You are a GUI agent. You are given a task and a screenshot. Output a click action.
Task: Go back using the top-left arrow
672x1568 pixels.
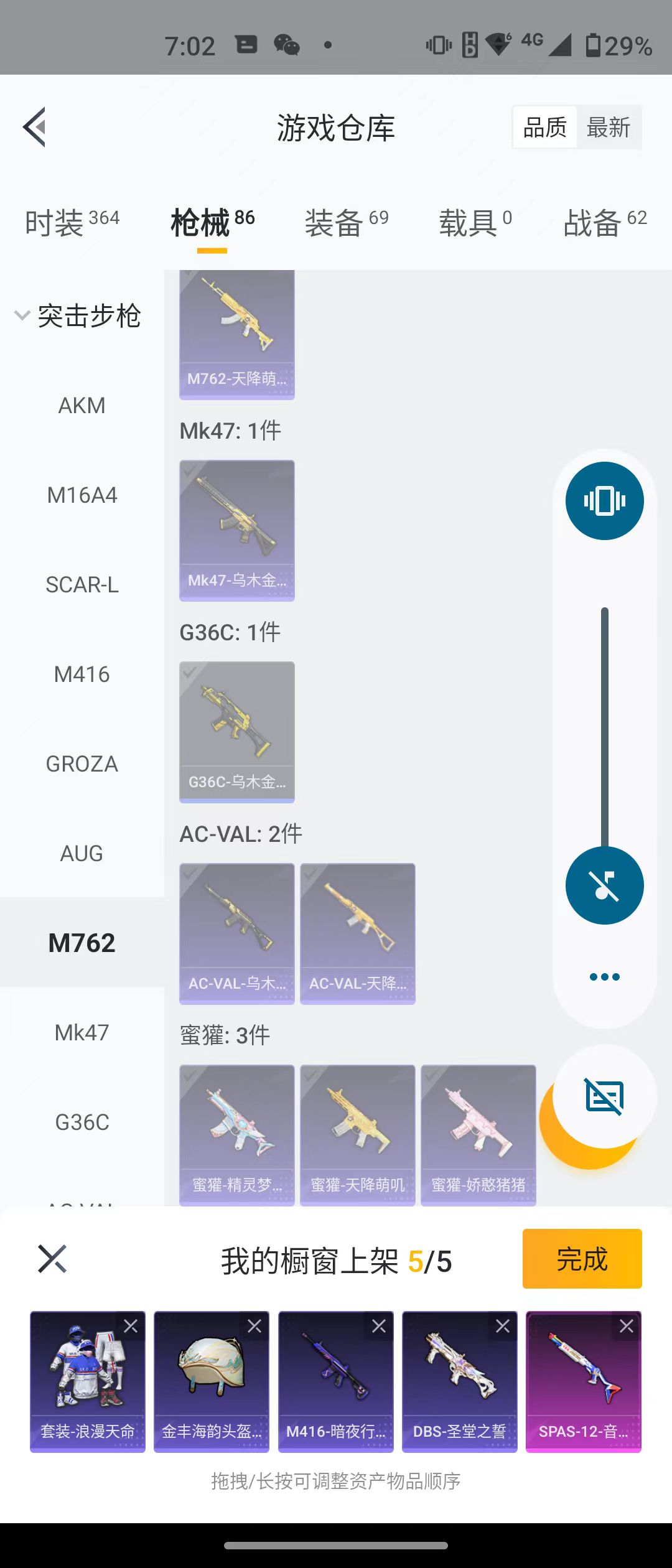tap(35, 127)
